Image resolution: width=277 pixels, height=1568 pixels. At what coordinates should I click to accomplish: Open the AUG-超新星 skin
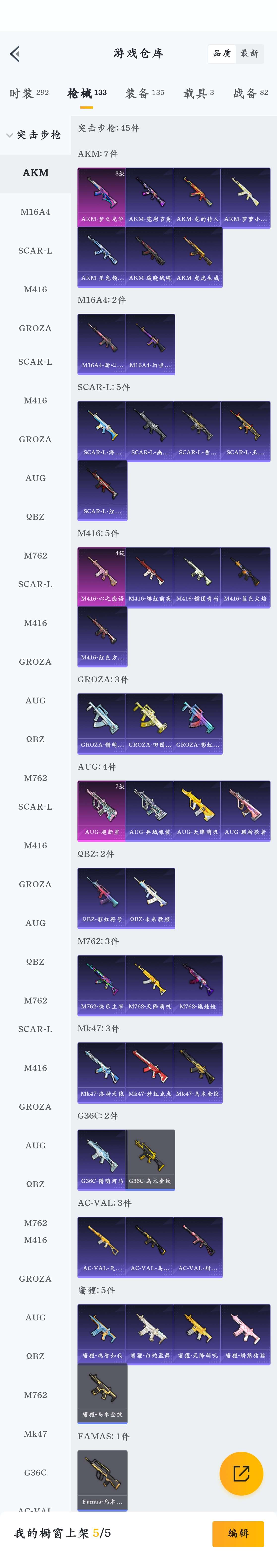pos(102,810)
